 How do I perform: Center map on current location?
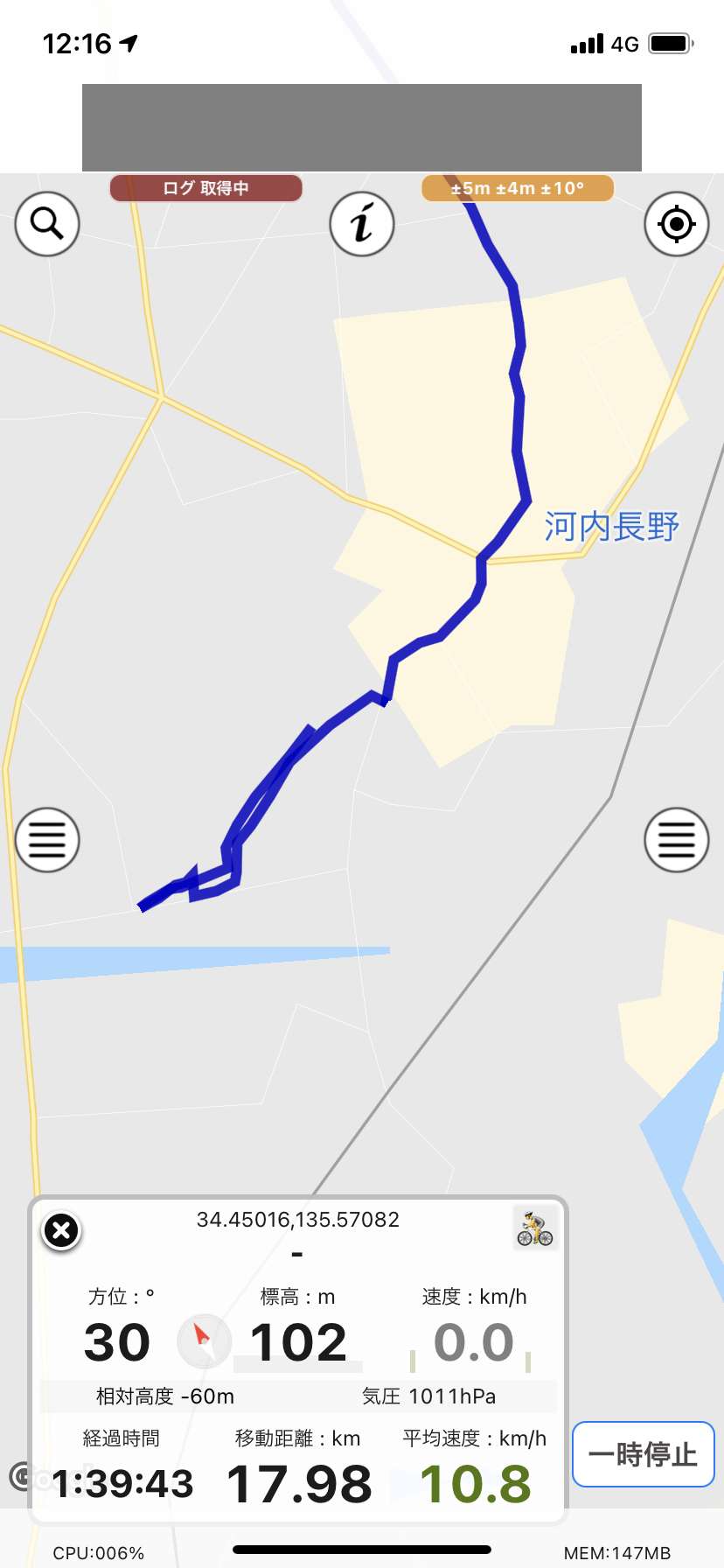[x=676, y=224]
